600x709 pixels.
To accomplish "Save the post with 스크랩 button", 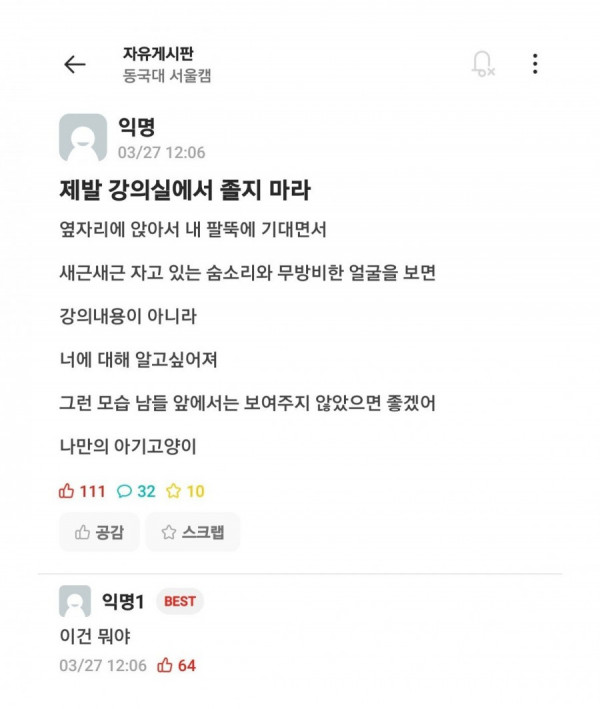I will coord(192,532).
